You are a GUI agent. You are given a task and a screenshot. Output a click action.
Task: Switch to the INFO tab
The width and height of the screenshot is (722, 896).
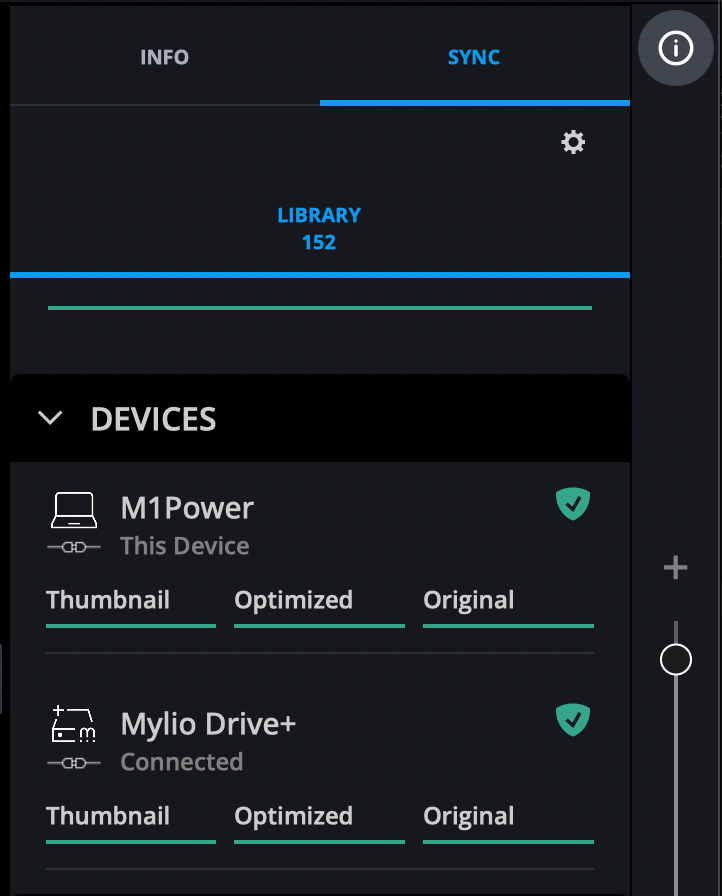click(164, 57)
